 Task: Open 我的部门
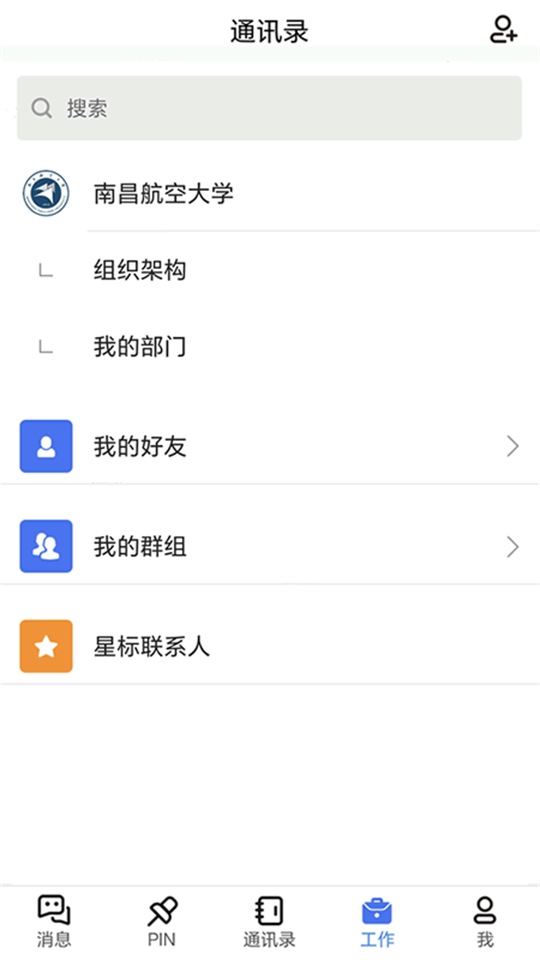tap(270, 347)
